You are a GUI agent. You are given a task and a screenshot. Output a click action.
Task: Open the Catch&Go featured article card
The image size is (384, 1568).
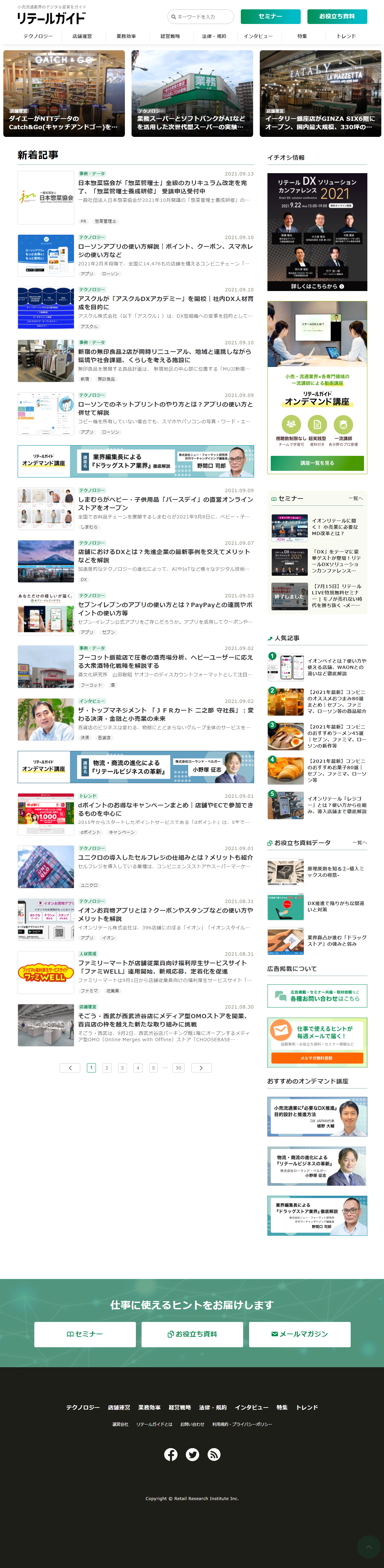click(x=64, y=93)
